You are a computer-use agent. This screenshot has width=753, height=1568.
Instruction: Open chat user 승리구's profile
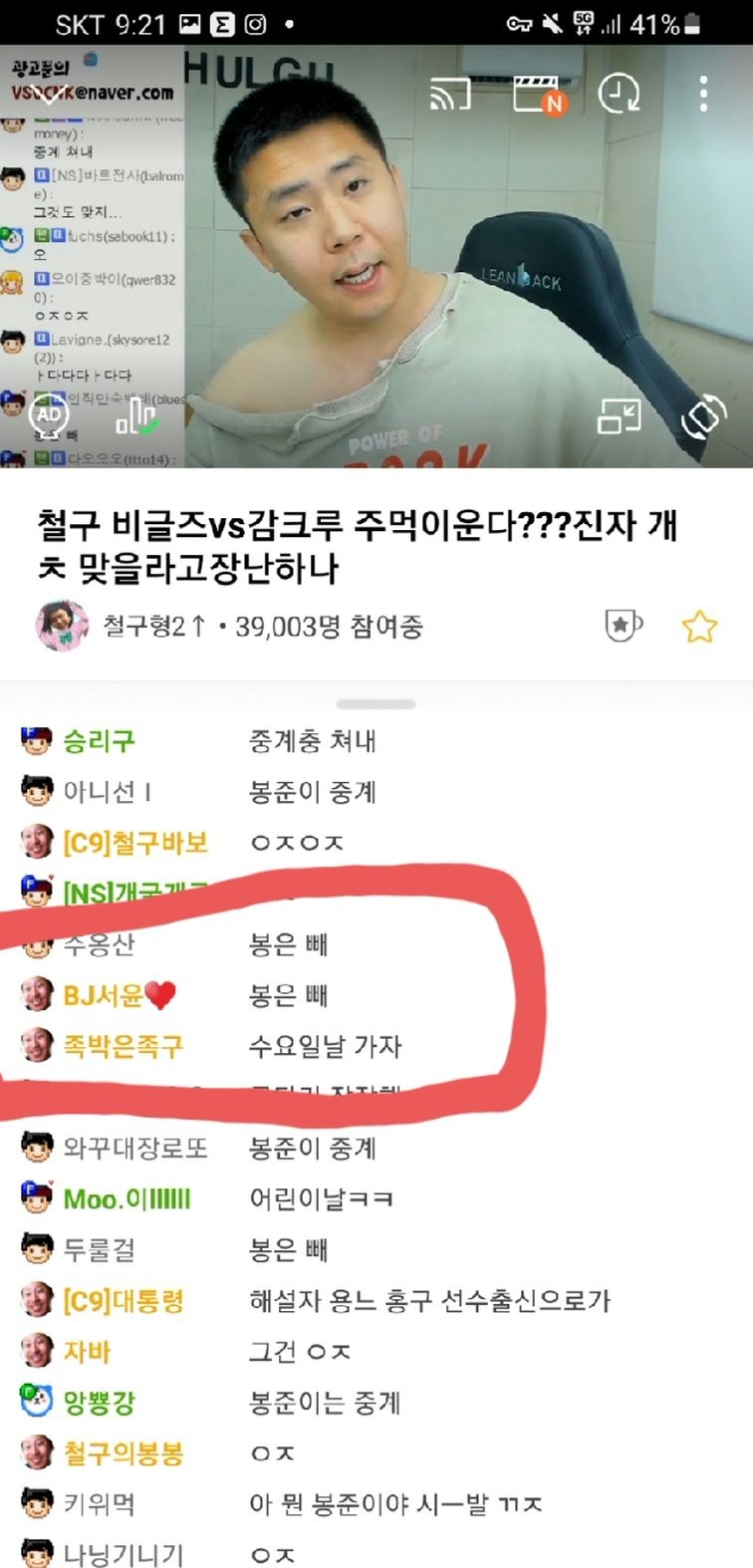coord(99,741)
